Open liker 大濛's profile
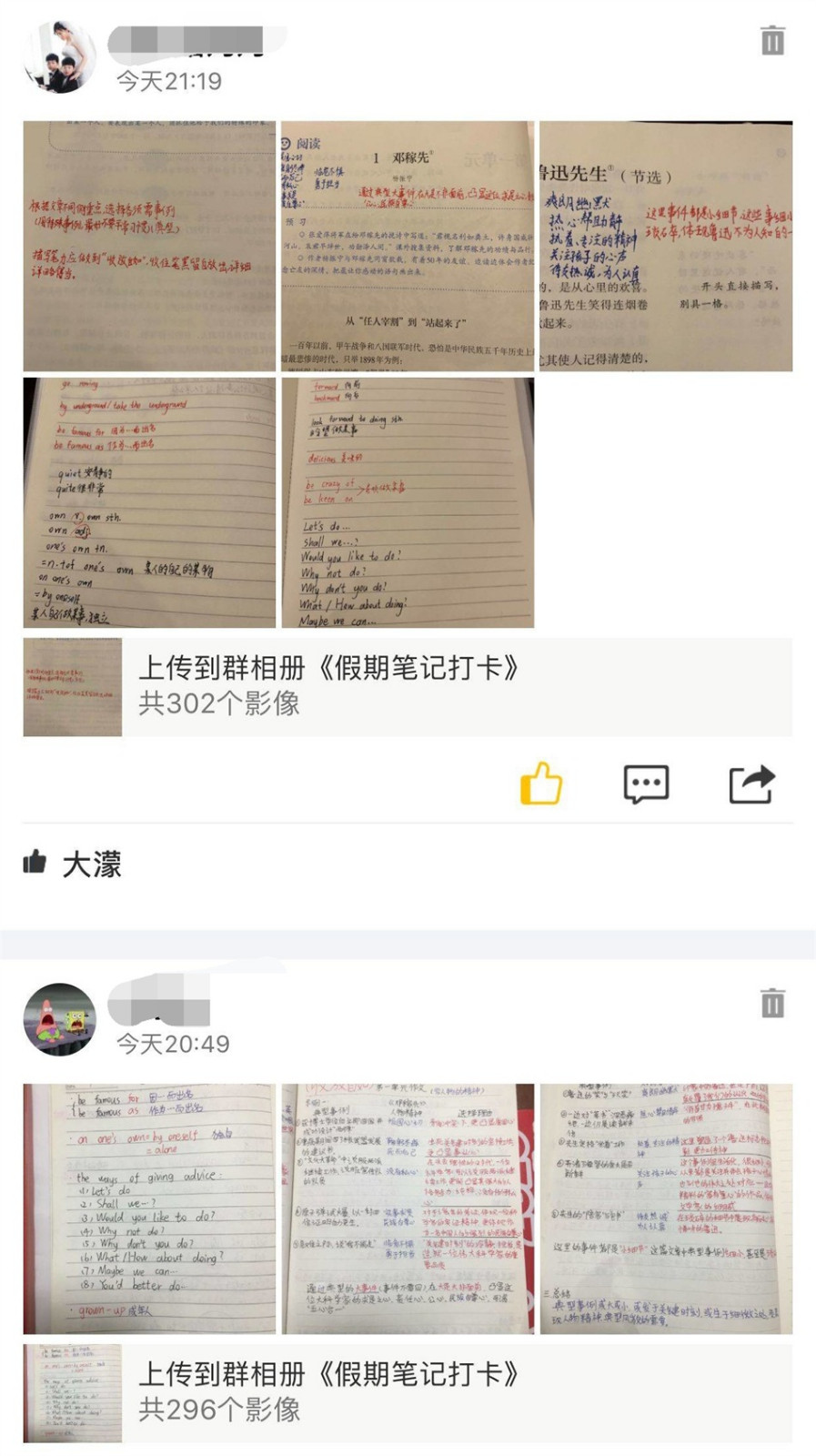 91,864
